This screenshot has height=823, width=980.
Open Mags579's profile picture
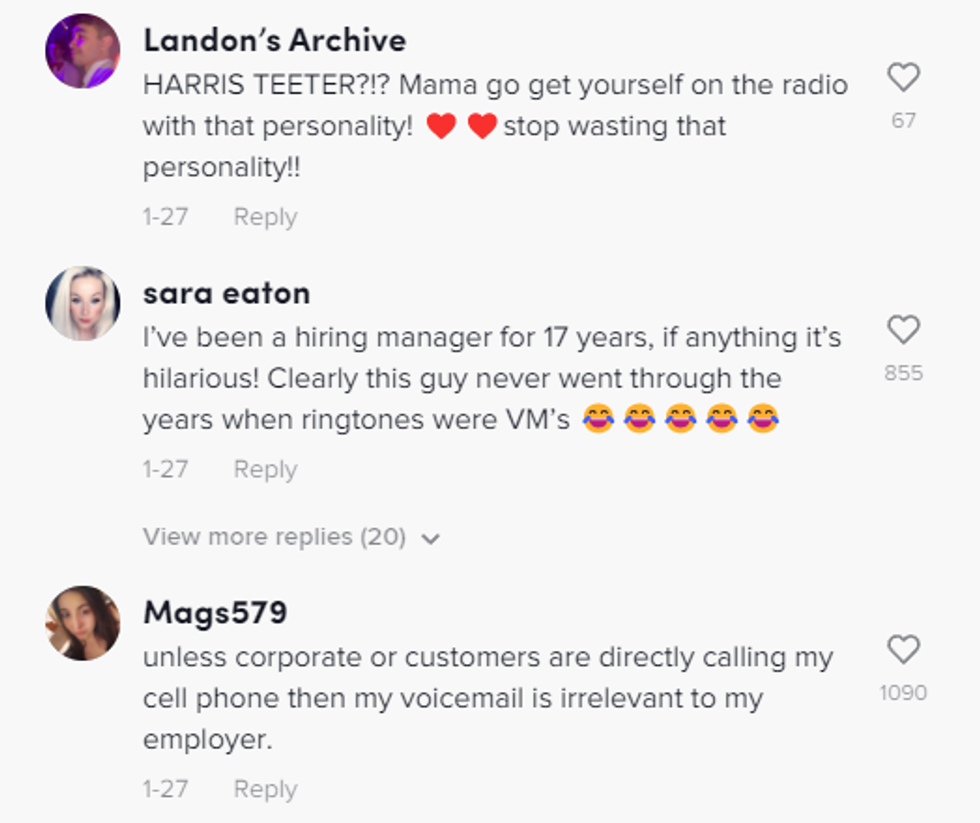tap(83, 623)
